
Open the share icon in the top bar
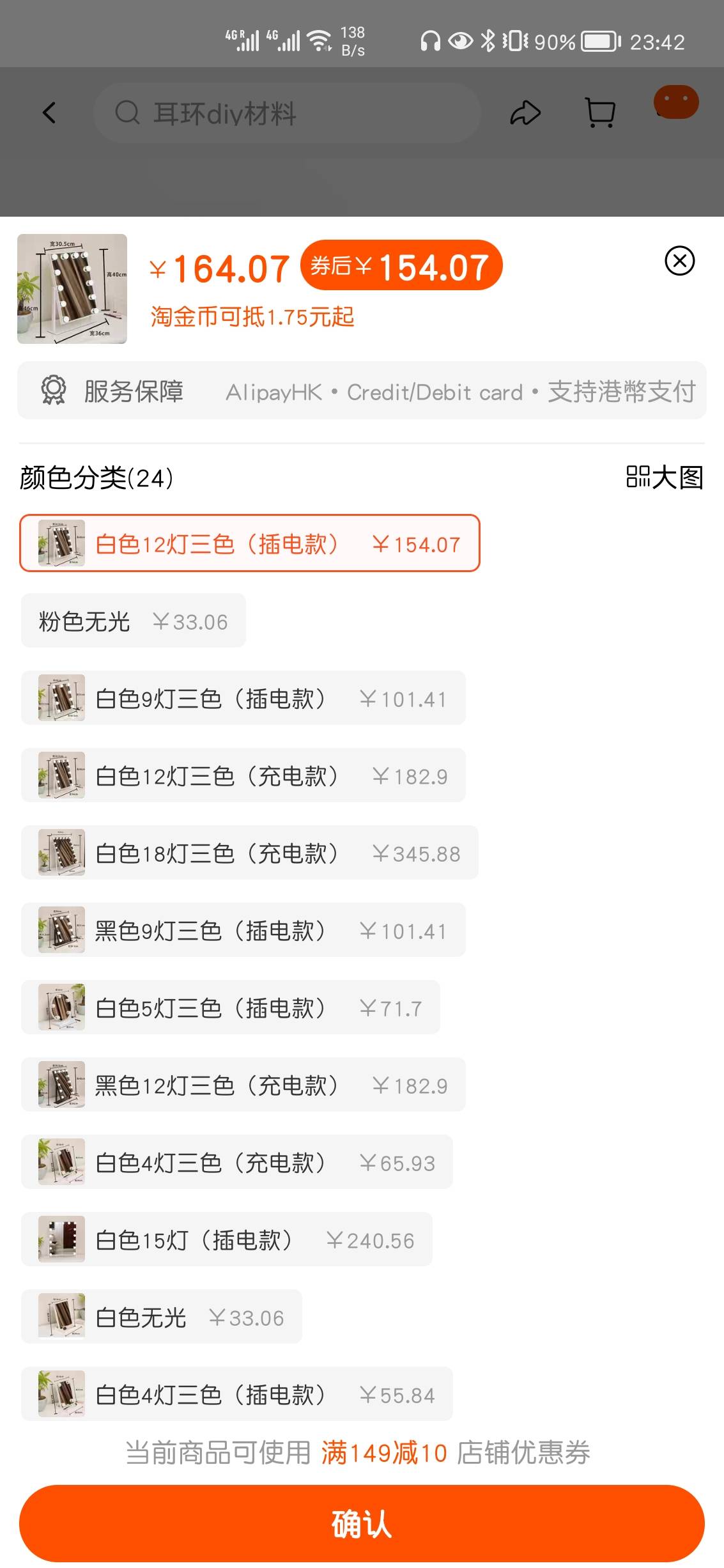click(525, 112)
